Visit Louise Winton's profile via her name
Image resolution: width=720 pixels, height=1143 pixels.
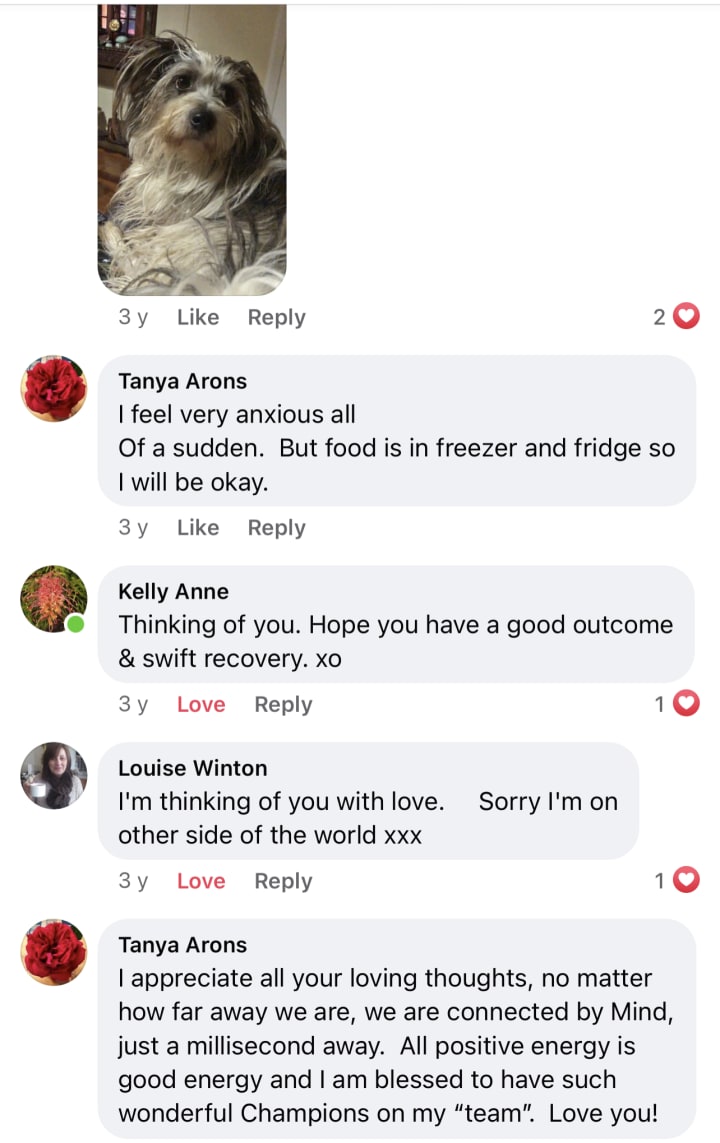pyautogui.click(x=192, y=768)
